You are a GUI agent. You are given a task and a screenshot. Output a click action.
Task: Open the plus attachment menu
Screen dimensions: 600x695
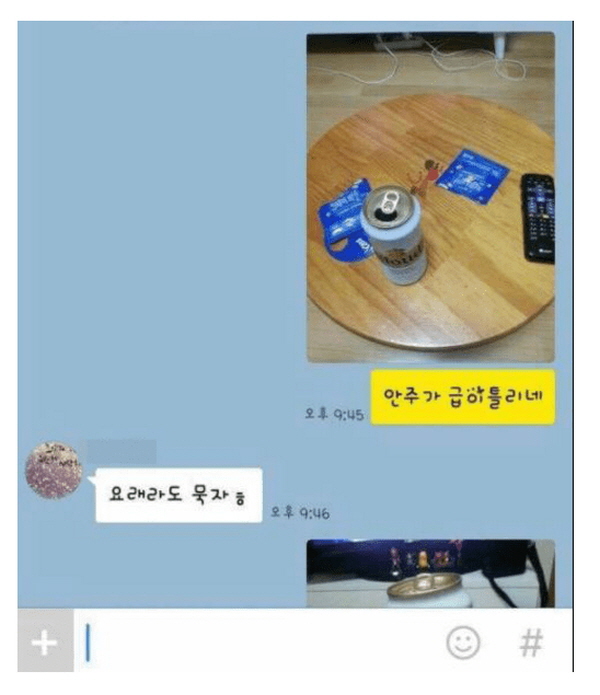(x=45, y=642)
